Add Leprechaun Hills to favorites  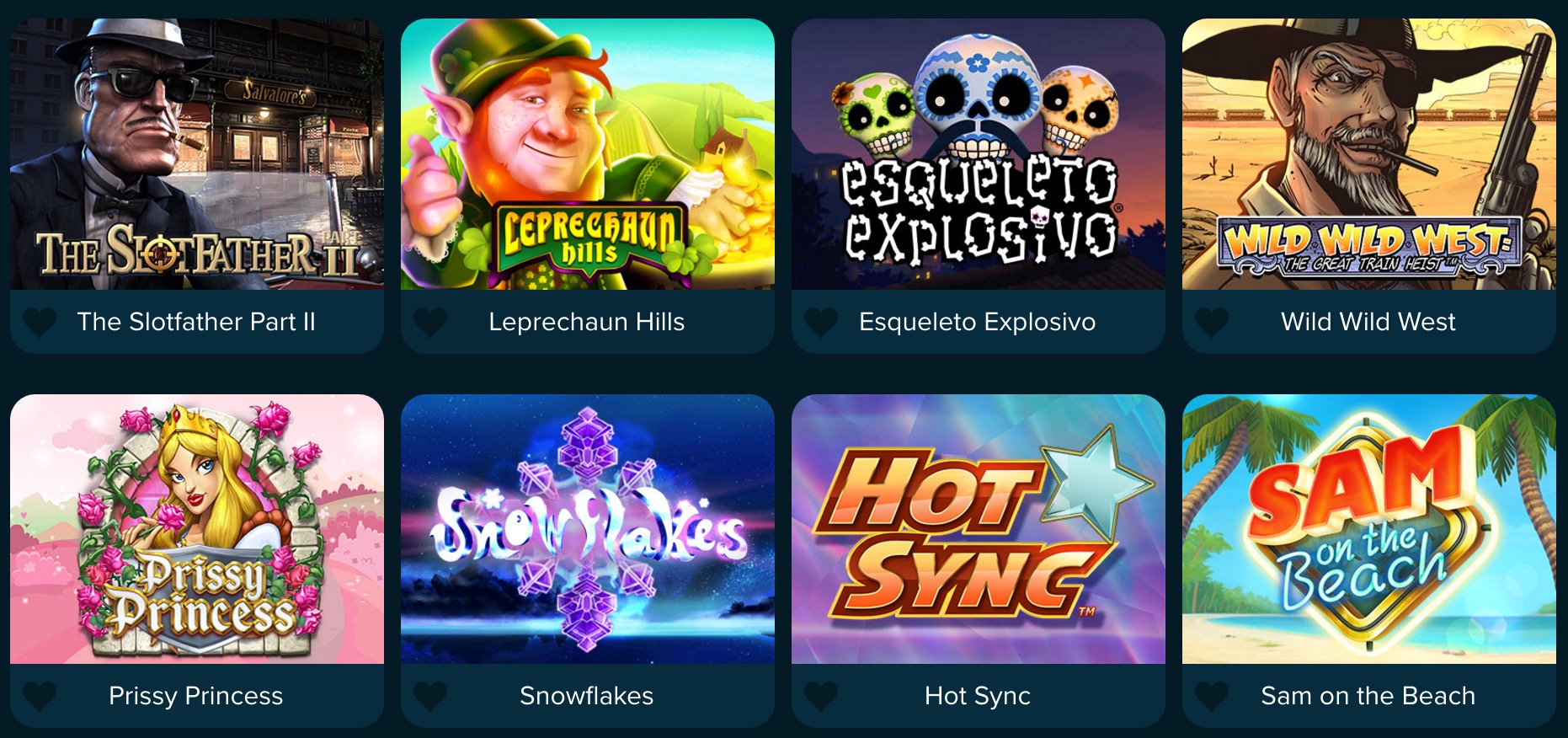[x=430, y=322]
